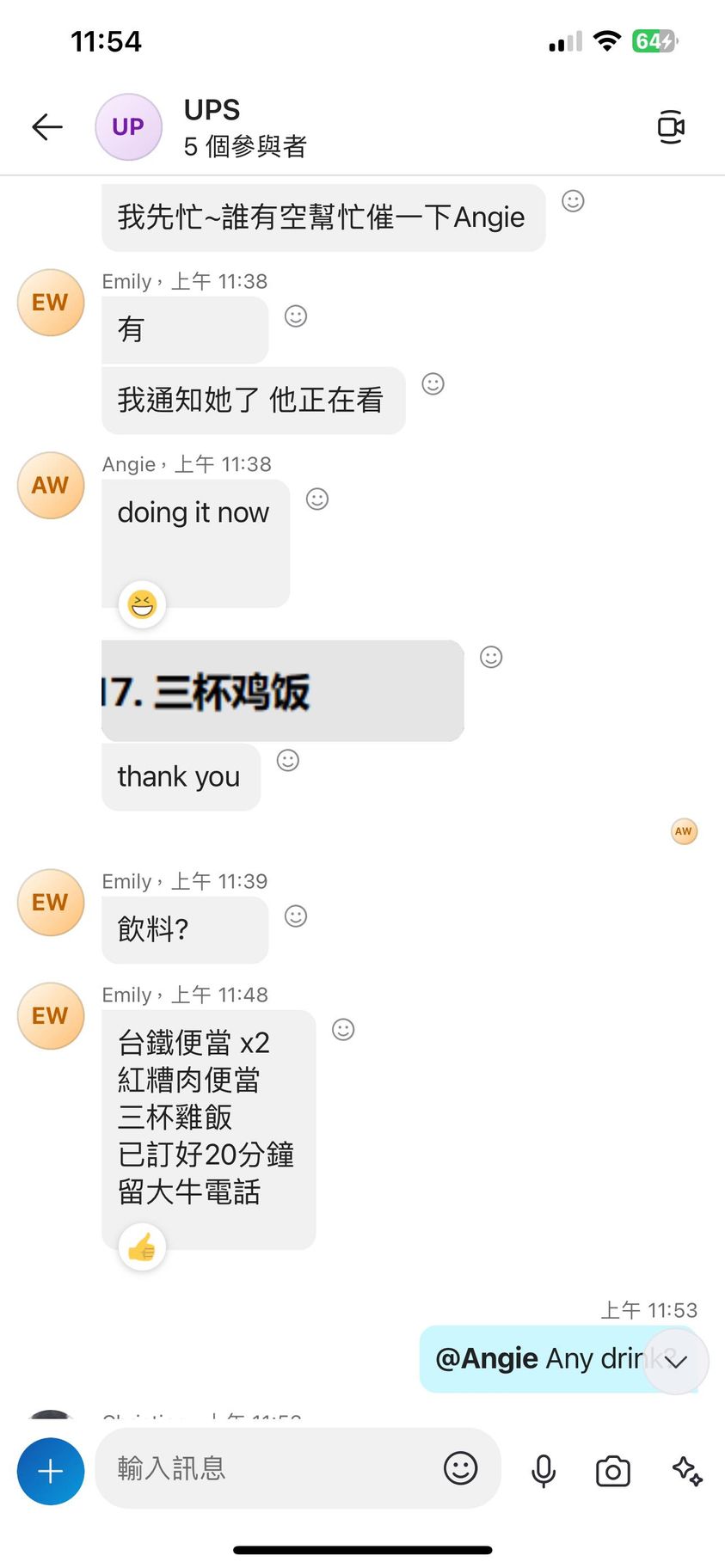The image size is (725, 1568).
Task: Open the emoji picker in the message box
Action: (460, 1468)
